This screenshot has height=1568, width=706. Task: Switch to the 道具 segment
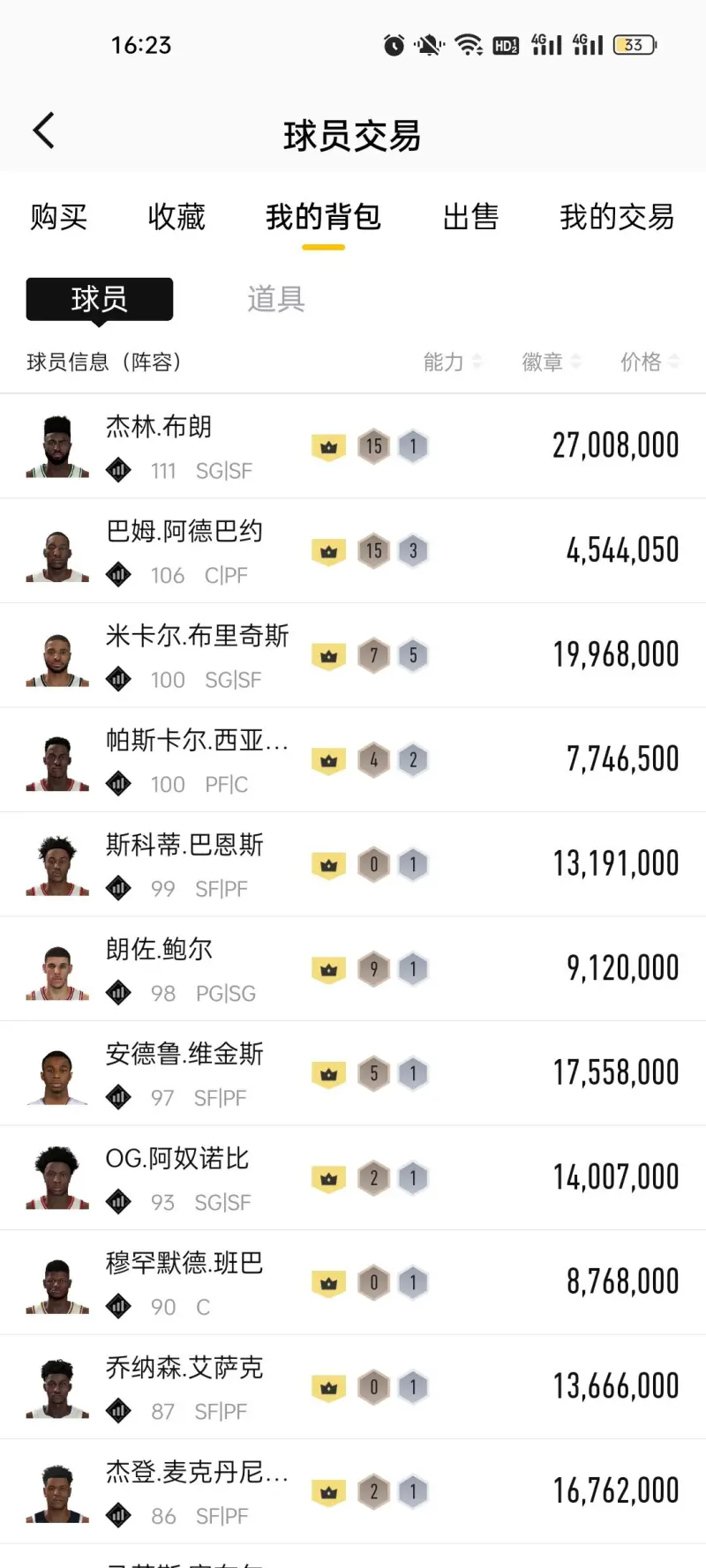click(x=276, y=299)
